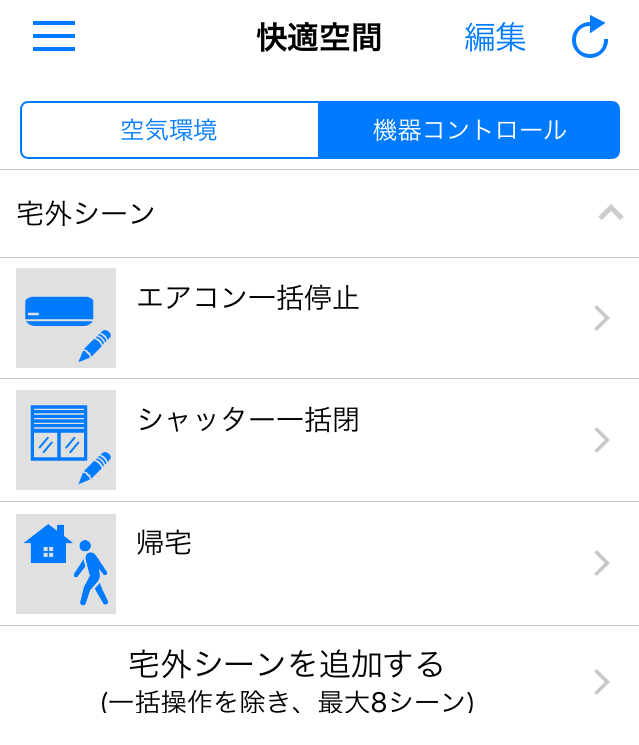
Task: Refresh the page with the reload icon
Action: click(589, 38)
